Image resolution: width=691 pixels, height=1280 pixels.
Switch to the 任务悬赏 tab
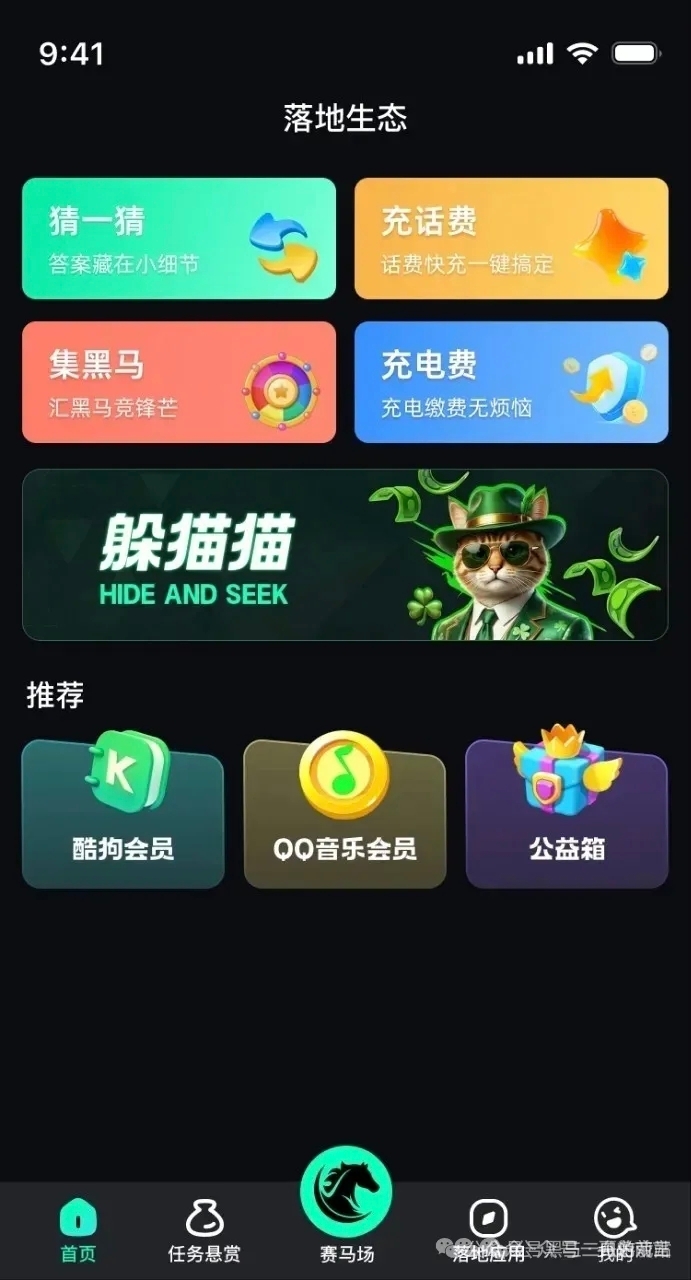coord(204,1231)
